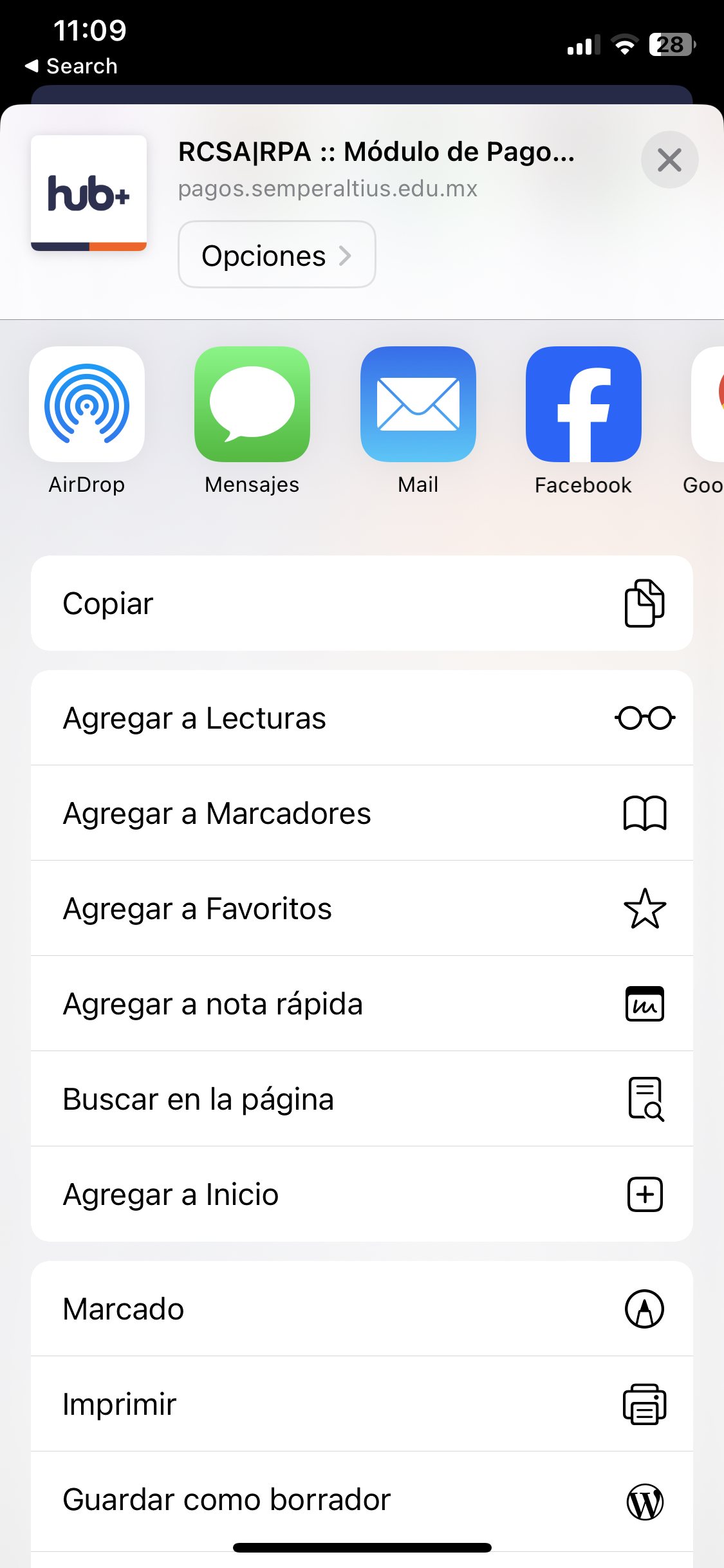Share to Facebook
724x1568 pixels.
584,422
